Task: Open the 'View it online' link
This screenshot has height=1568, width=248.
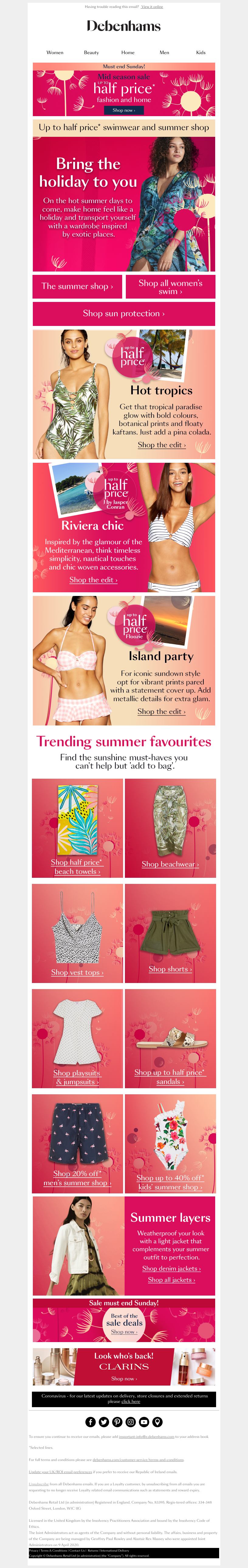Action: [x=152, y=7]
